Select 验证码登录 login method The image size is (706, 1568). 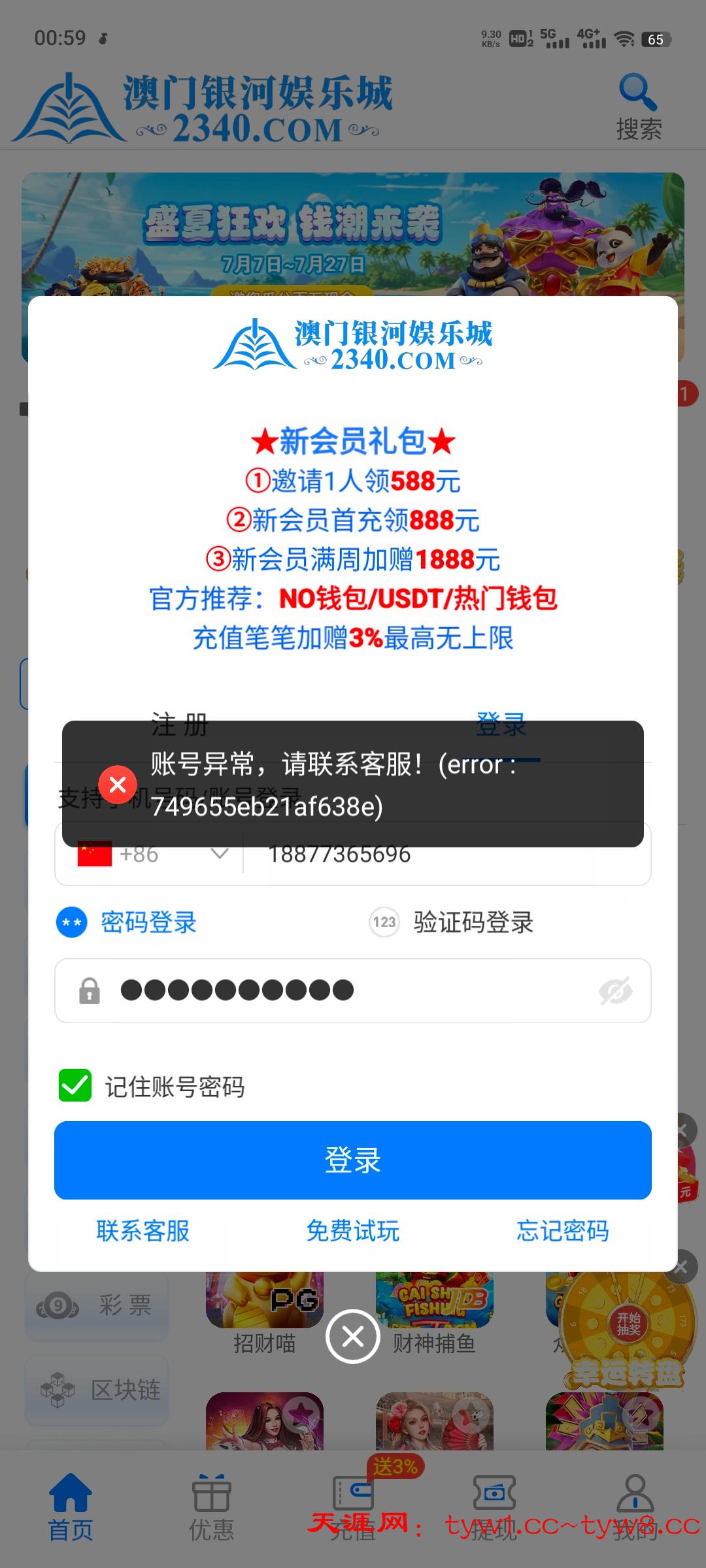pos(452,923)
